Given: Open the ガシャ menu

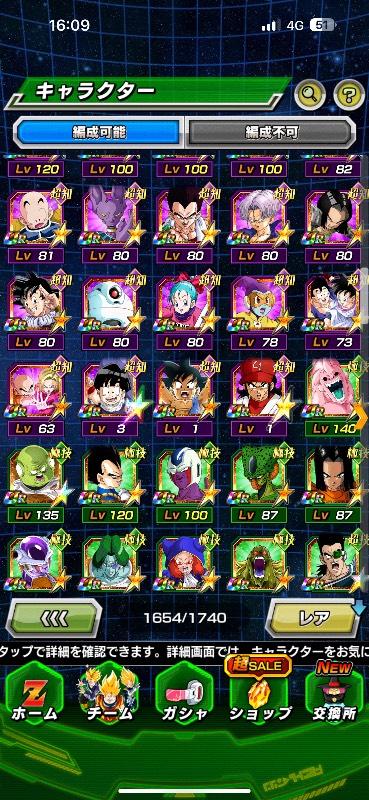Looking at the screenshot, I should 184,694.
